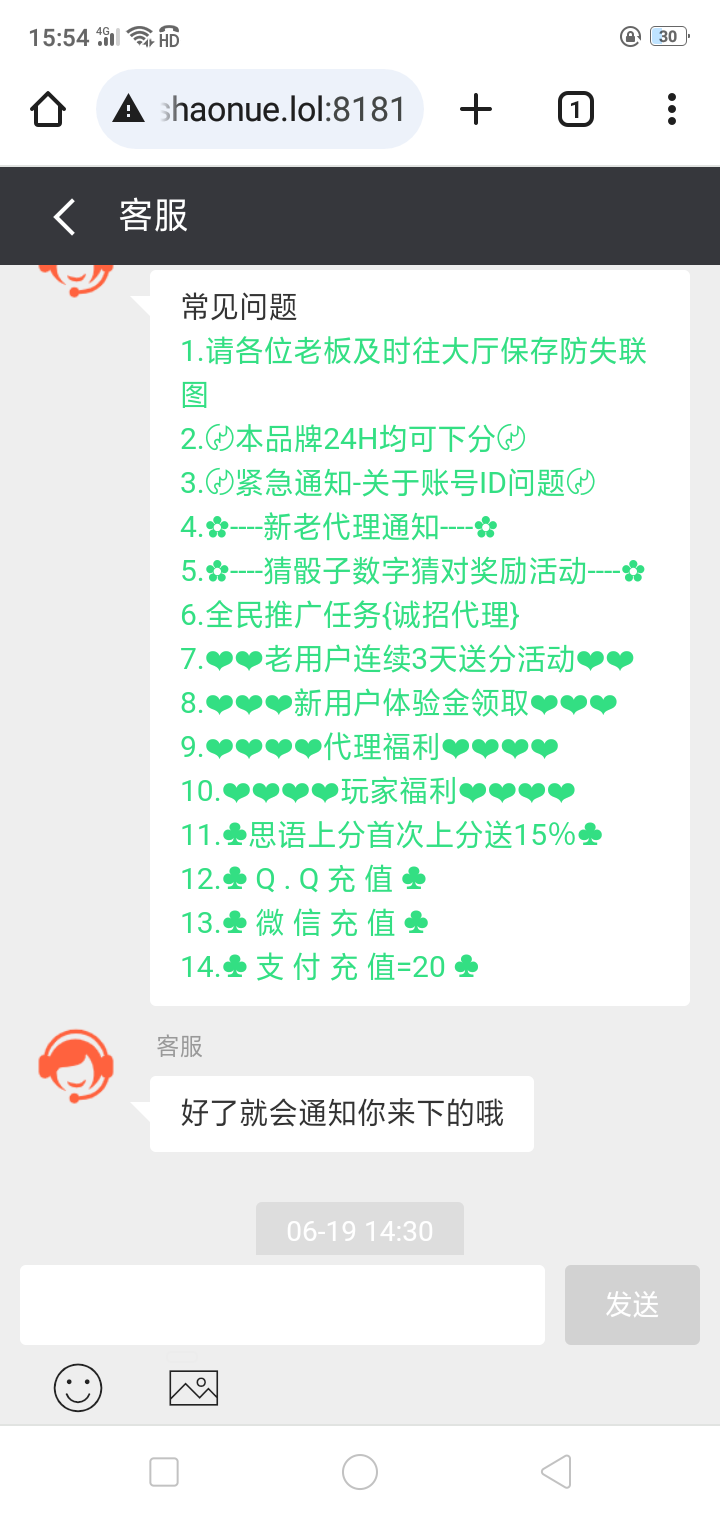
Task: Open FAQ 4 新老代理通知
Action: (339, 527)
